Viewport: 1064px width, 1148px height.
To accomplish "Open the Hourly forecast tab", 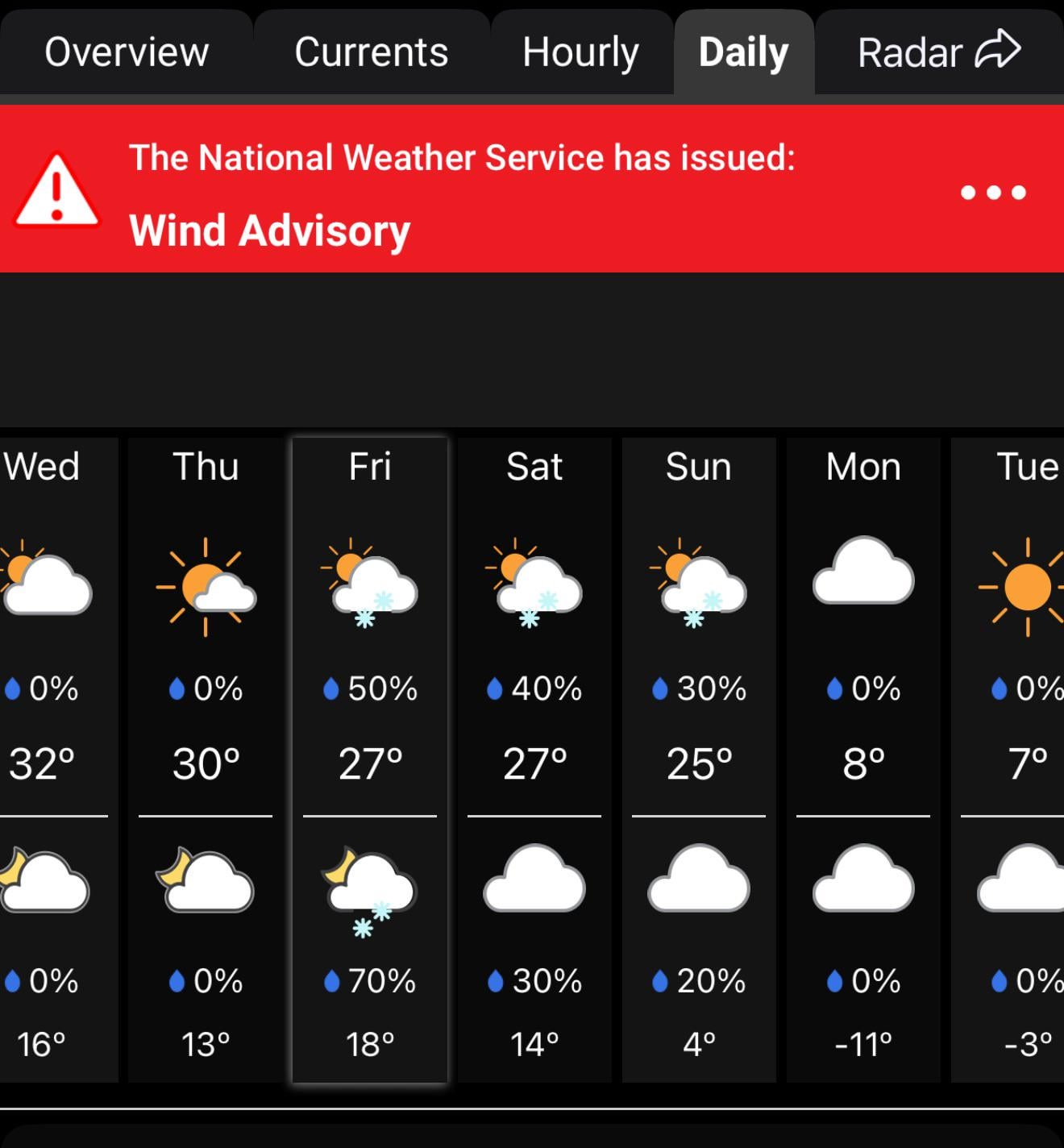I will tap(580, 52).
